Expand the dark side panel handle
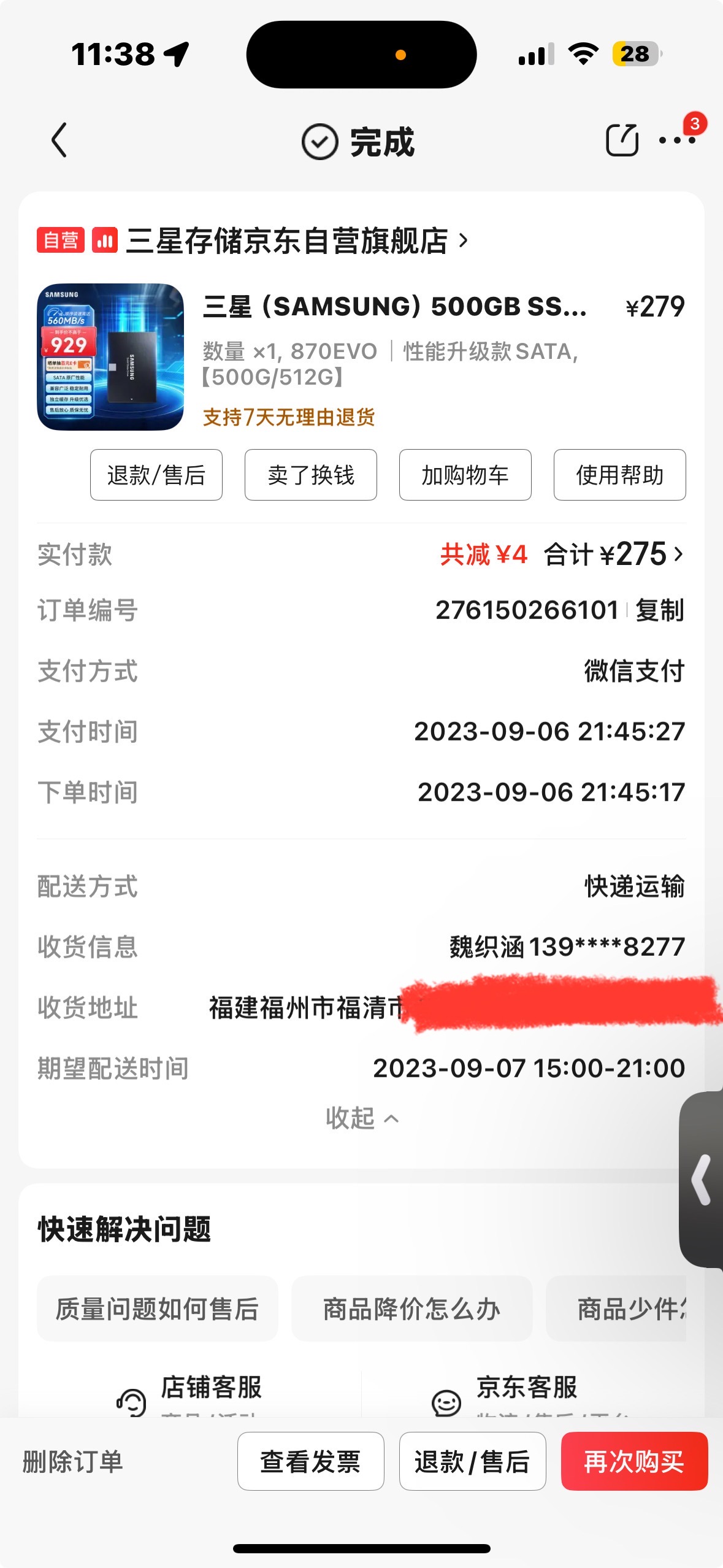The image size is (723, 1568). click(702, 1179)
